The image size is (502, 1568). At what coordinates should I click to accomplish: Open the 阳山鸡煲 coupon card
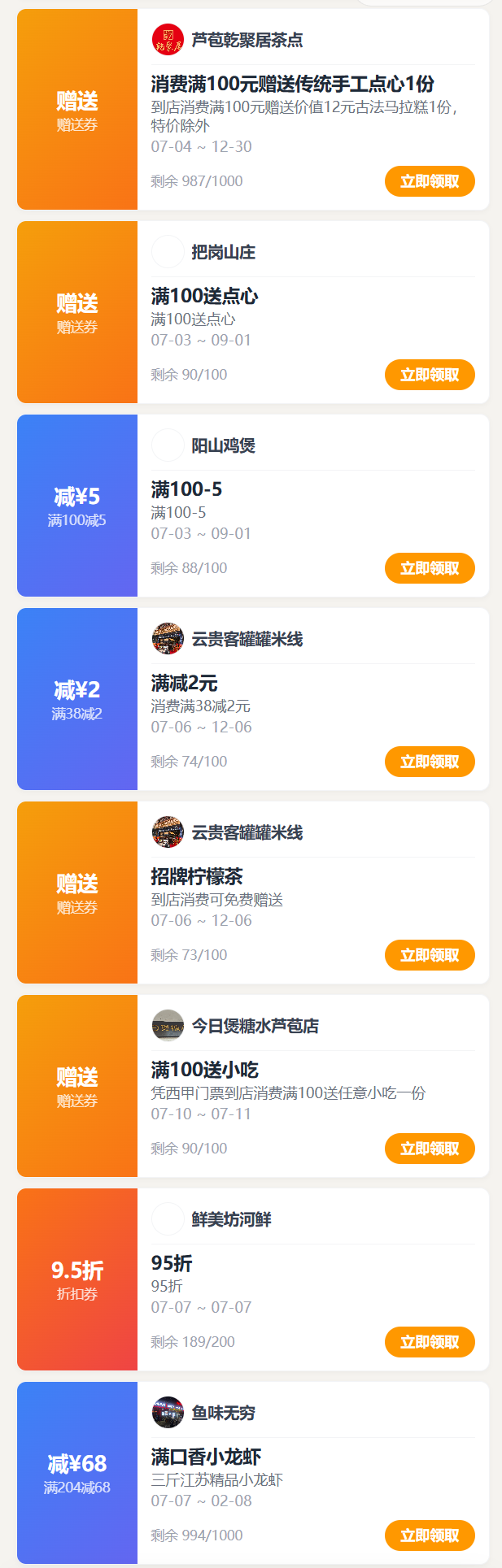253,506
